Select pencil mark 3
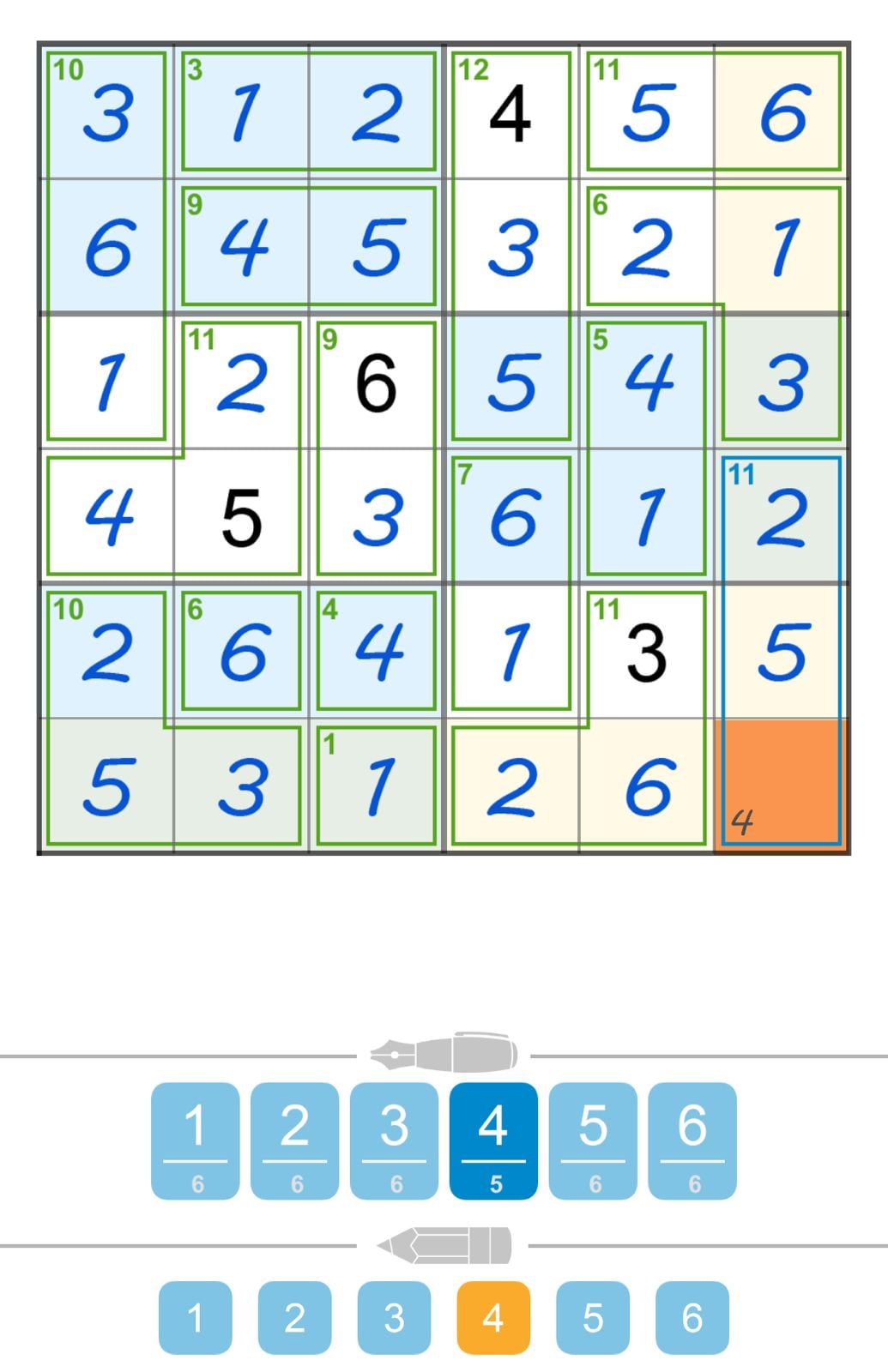This screenshot has height=1372, width=888. click(394, 1318)
